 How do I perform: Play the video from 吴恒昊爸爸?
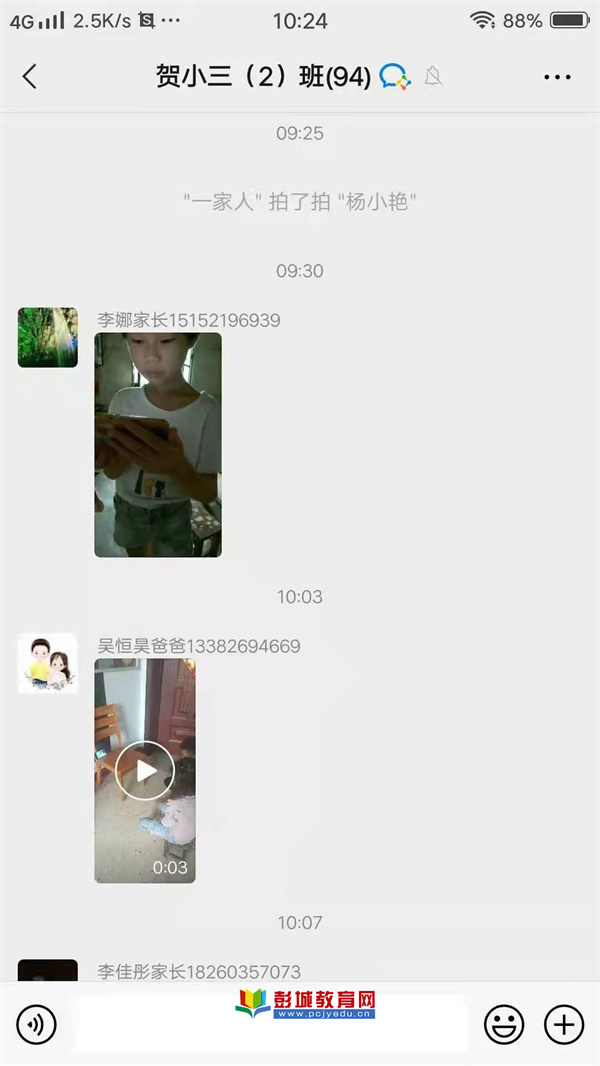[145, 770]
